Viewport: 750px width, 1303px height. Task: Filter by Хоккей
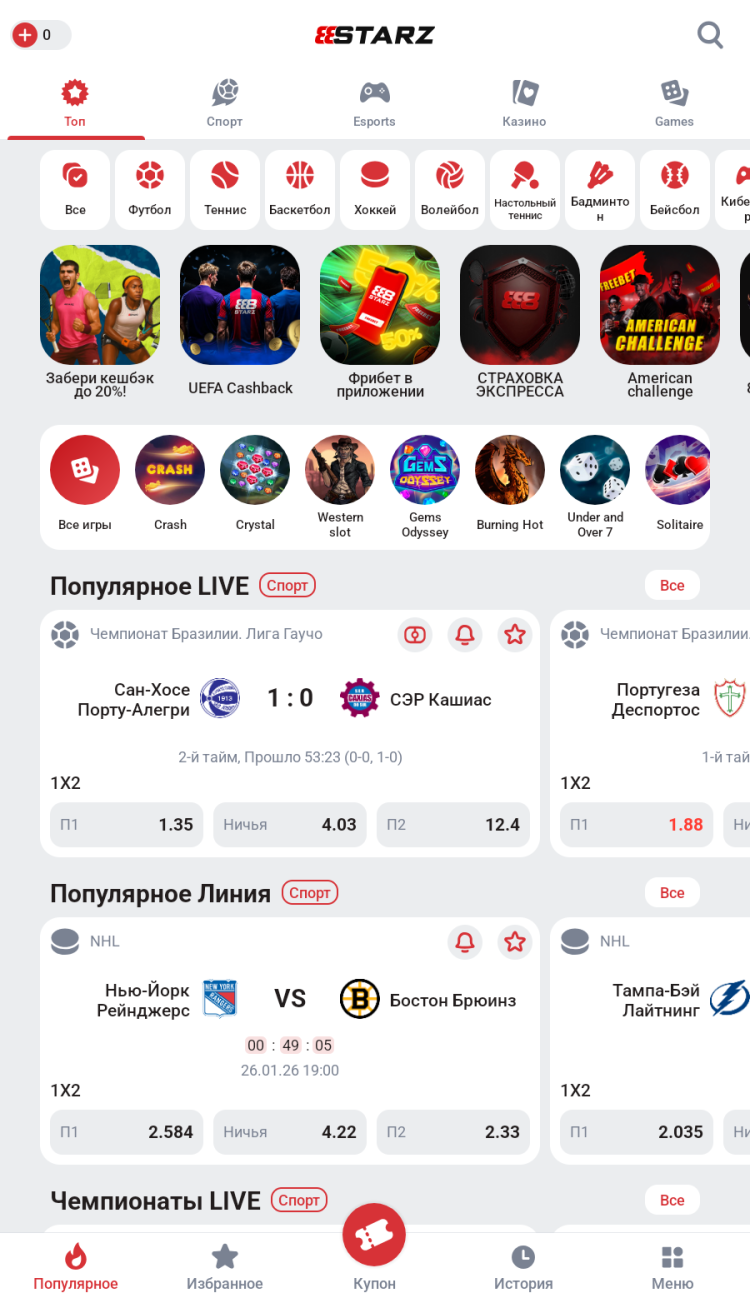tap(375, 189)
